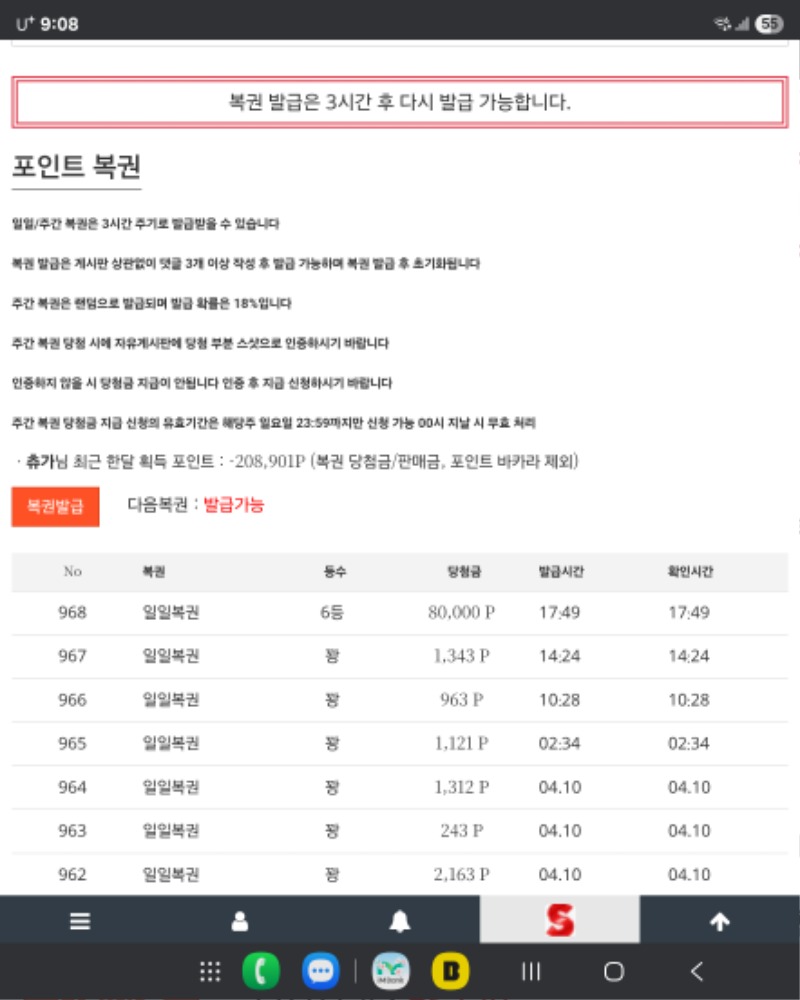Open the app drawer grid icon
The image size is (800, 1000).
click(210, 971)
